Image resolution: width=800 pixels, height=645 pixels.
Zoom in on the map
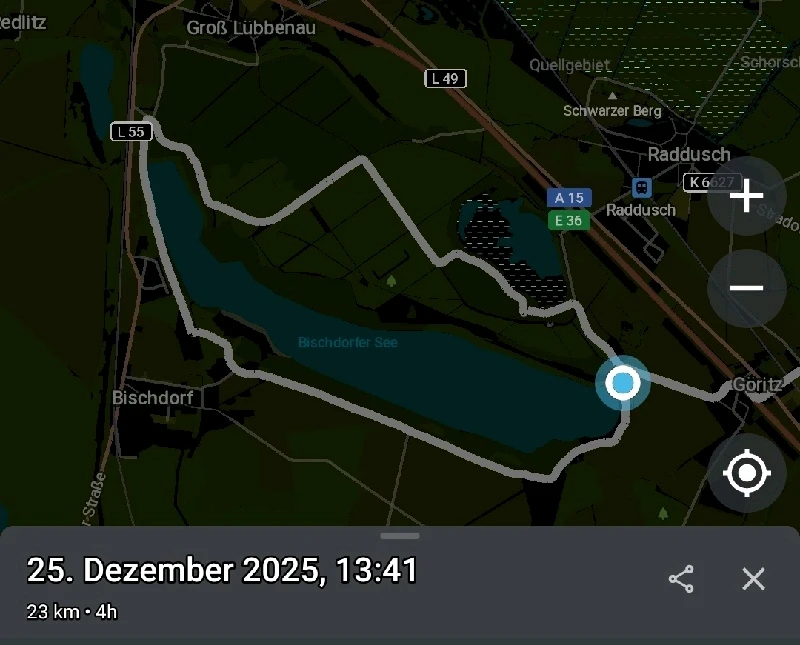(746, 197)
